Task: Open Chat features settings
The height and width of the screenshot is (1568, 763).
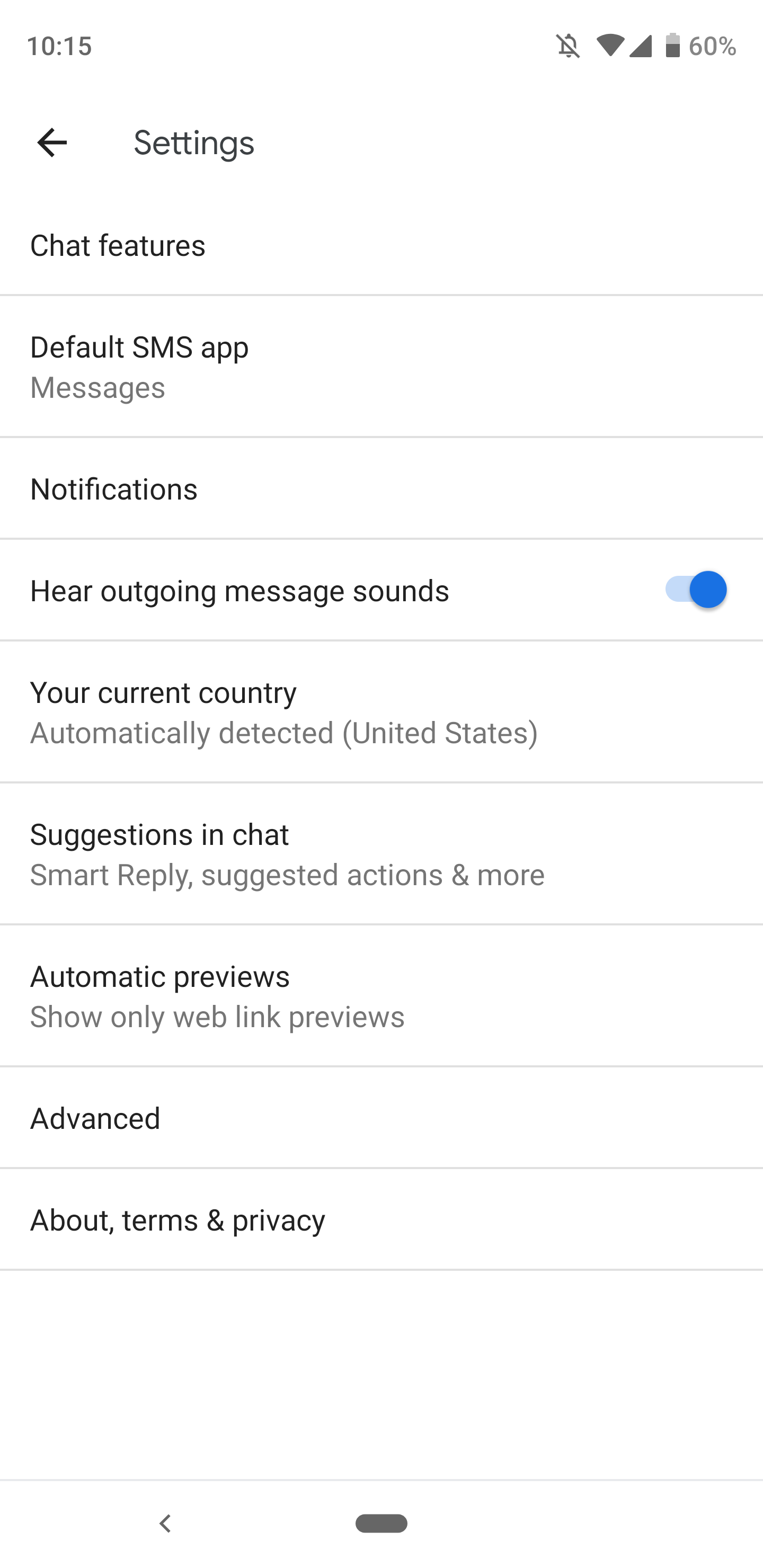Action: tap(118, 245)
